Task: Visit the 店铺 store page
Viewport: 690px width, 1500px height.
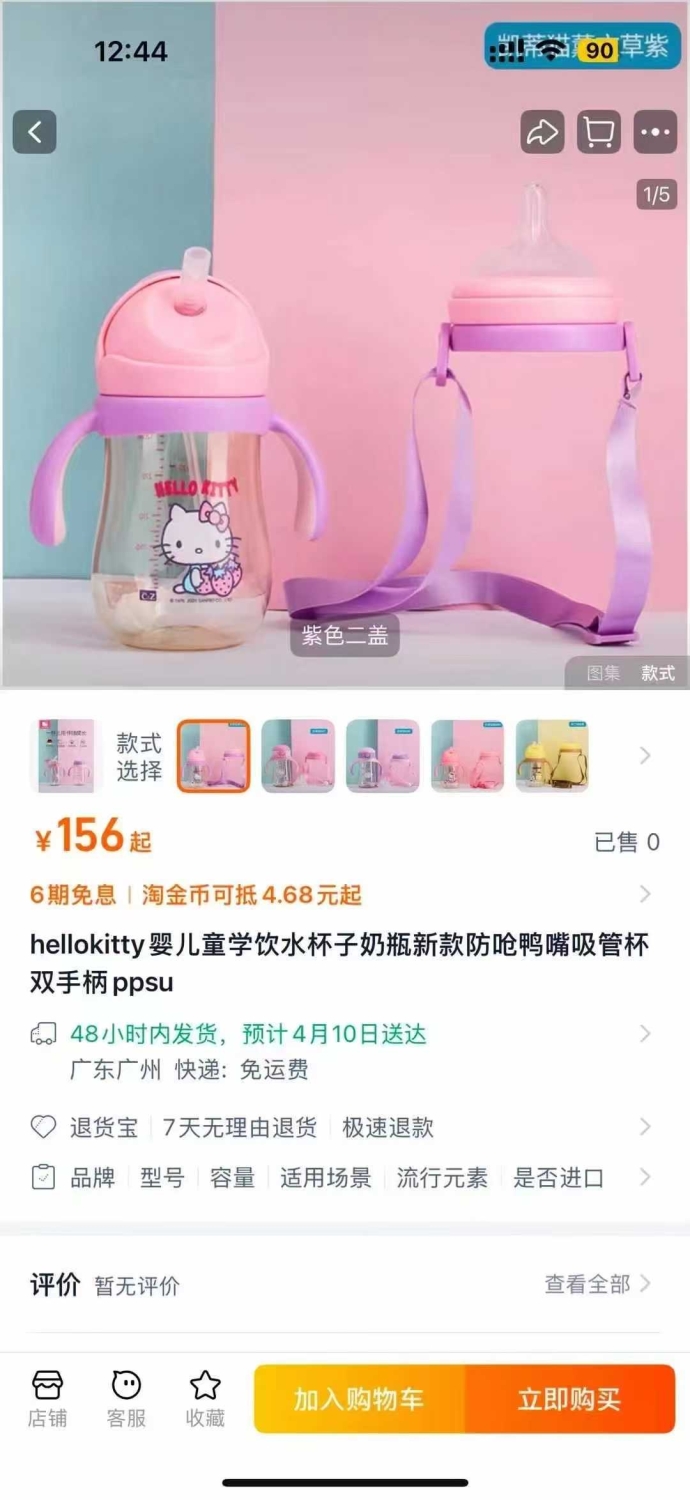Action: 47,1399
